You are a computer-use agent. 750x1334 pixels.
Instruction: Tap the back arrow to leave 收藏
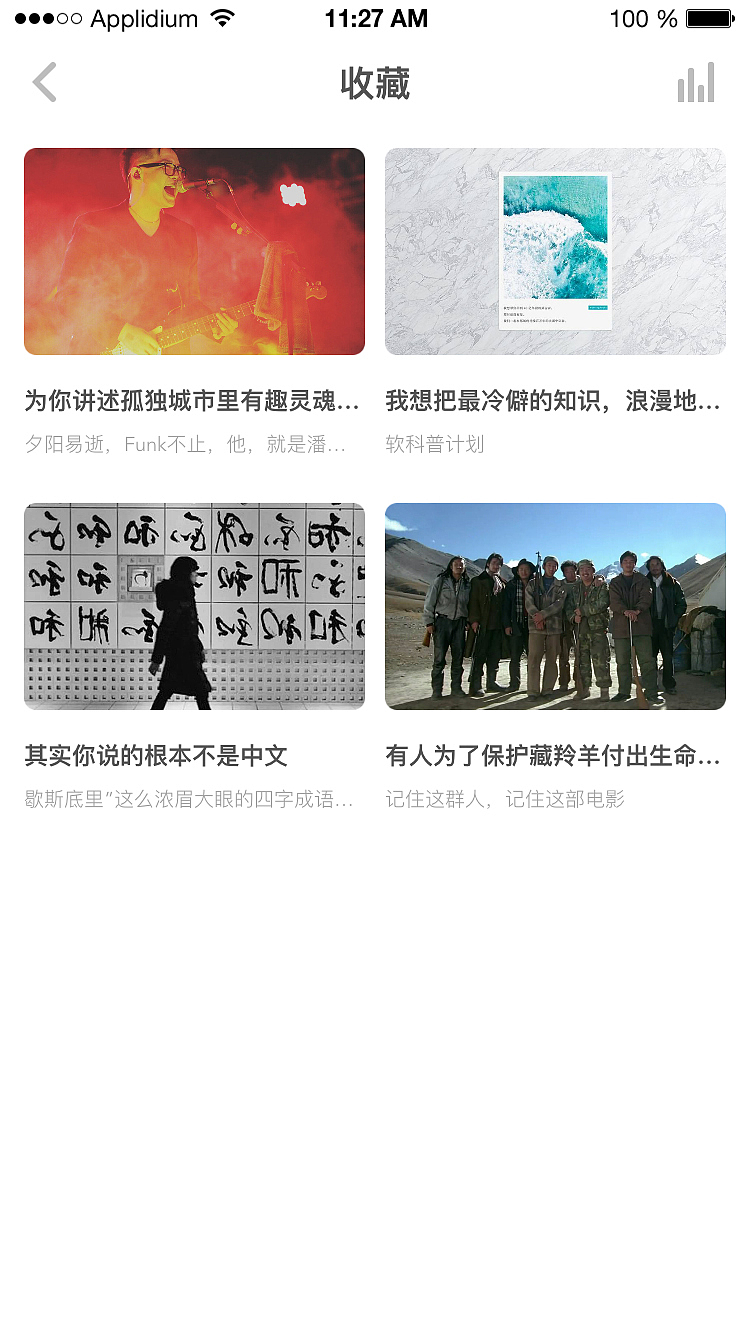[x=44, y=82]
